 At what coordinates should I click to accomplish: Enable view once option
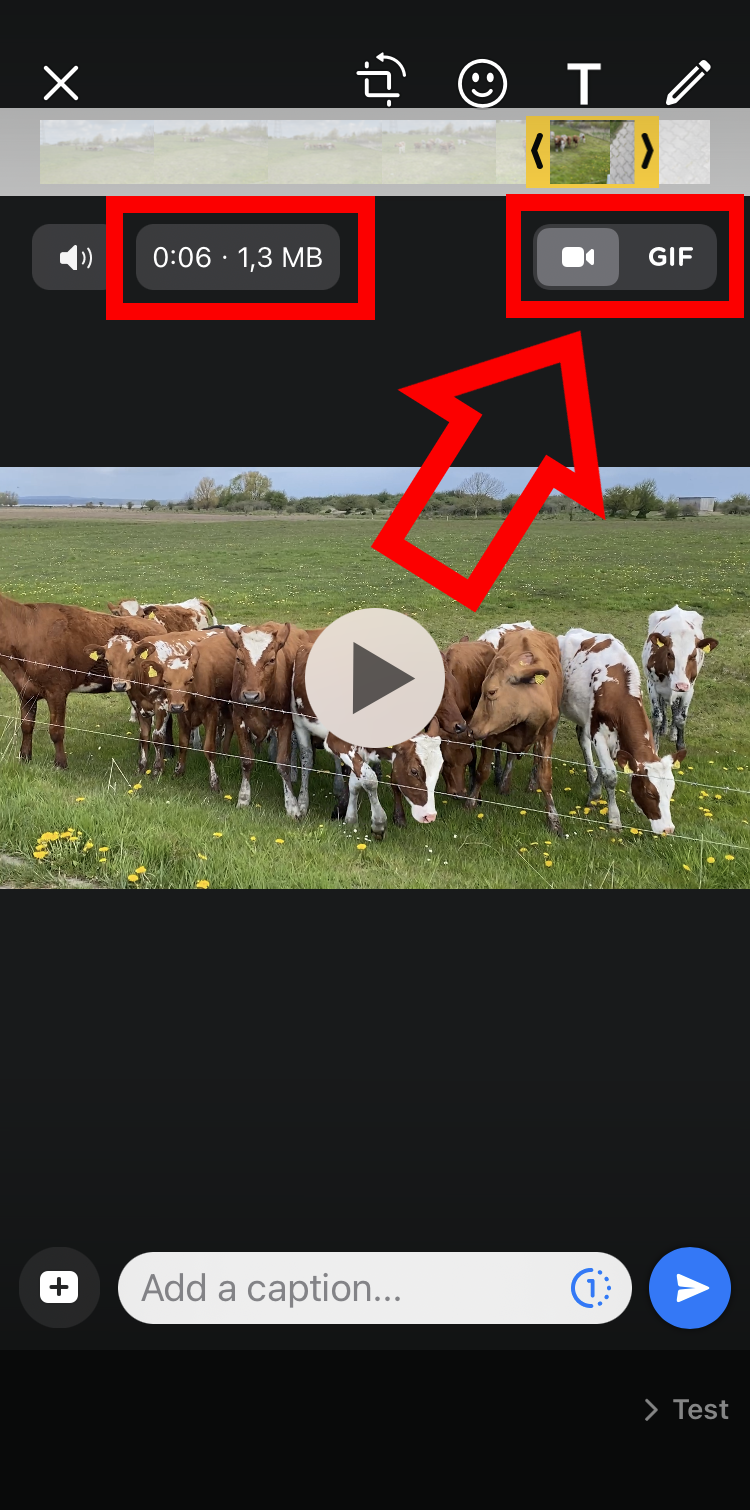591,1288
